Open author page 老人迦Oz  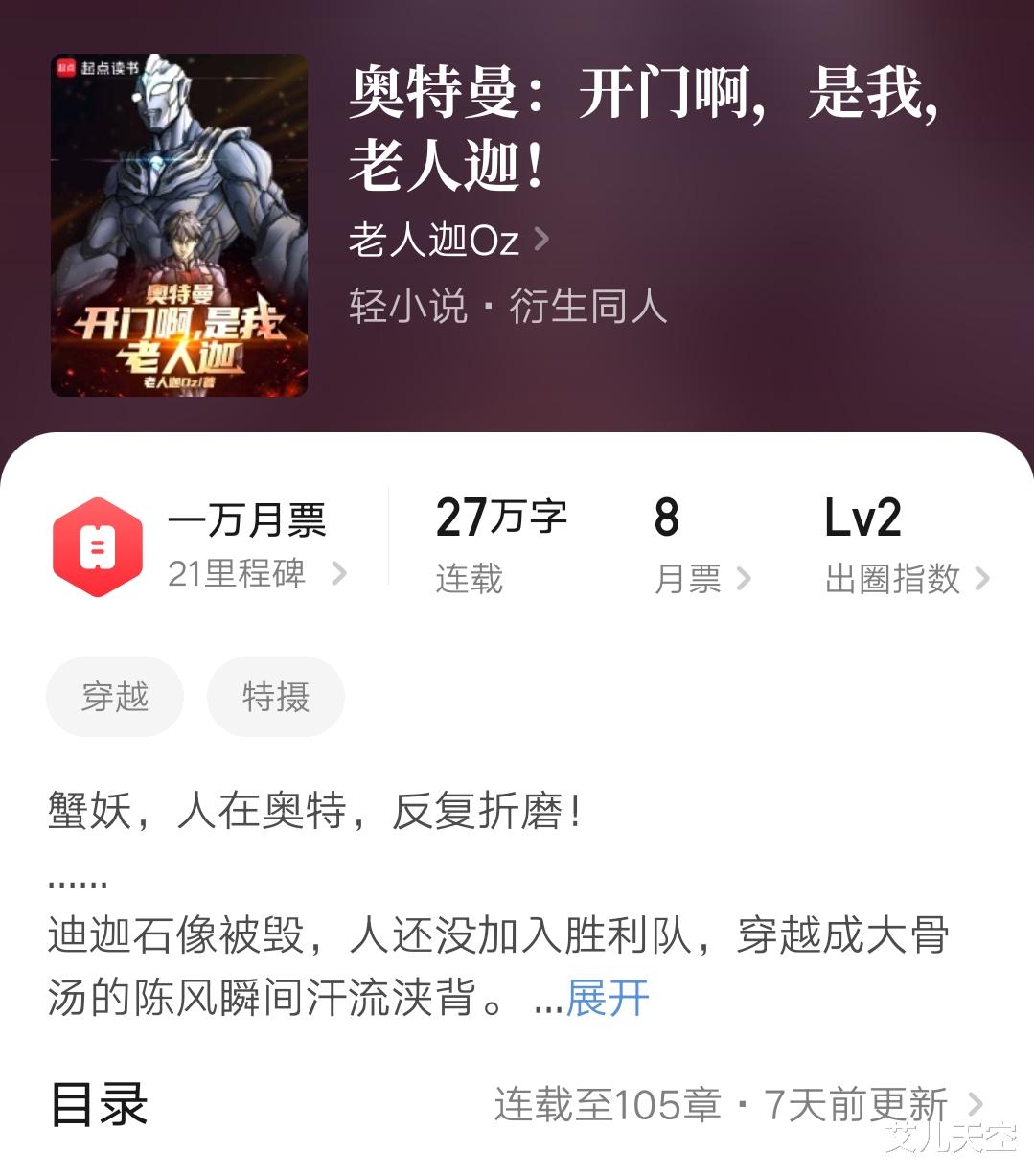(448, 239)
